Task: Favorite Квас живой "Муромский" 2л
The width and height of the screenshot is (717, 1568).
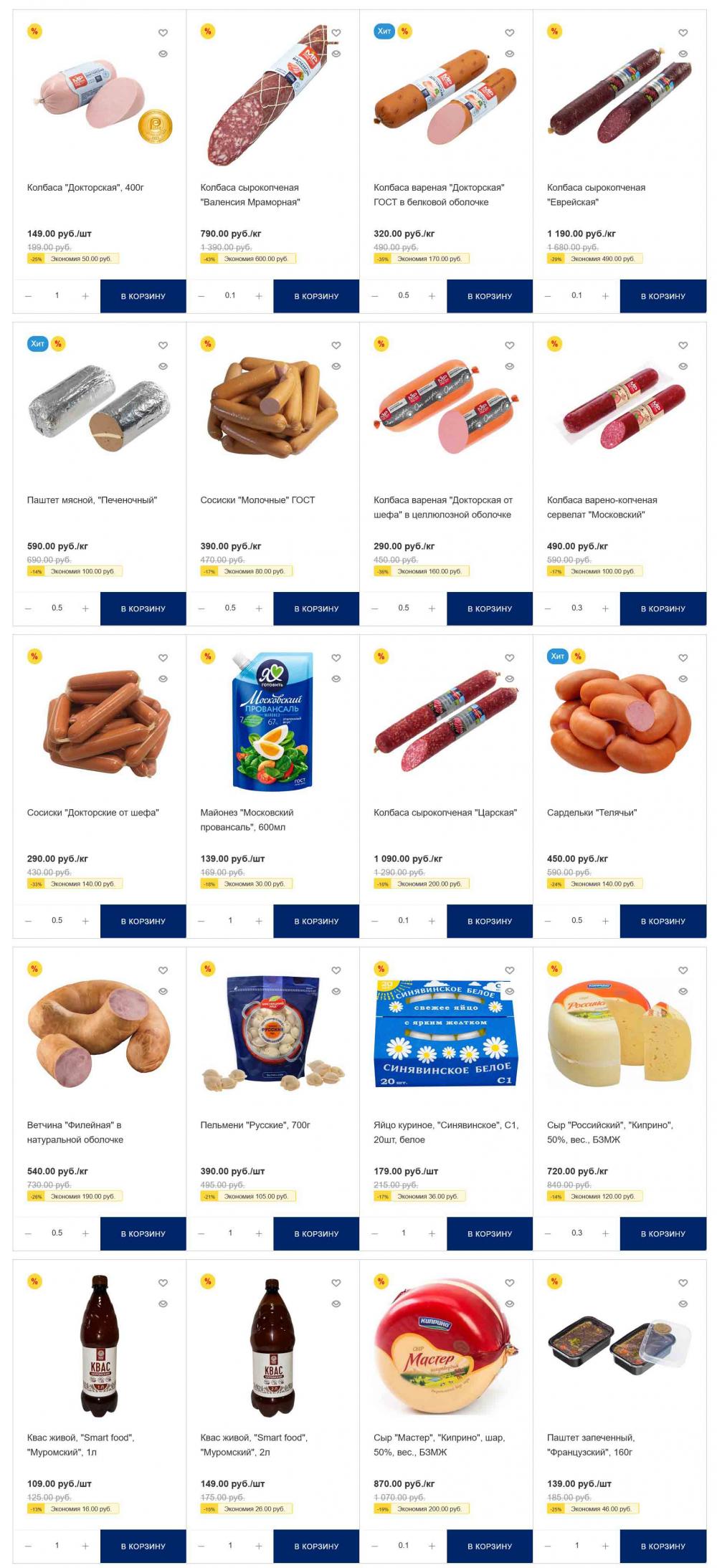Action: (336, 1283)
